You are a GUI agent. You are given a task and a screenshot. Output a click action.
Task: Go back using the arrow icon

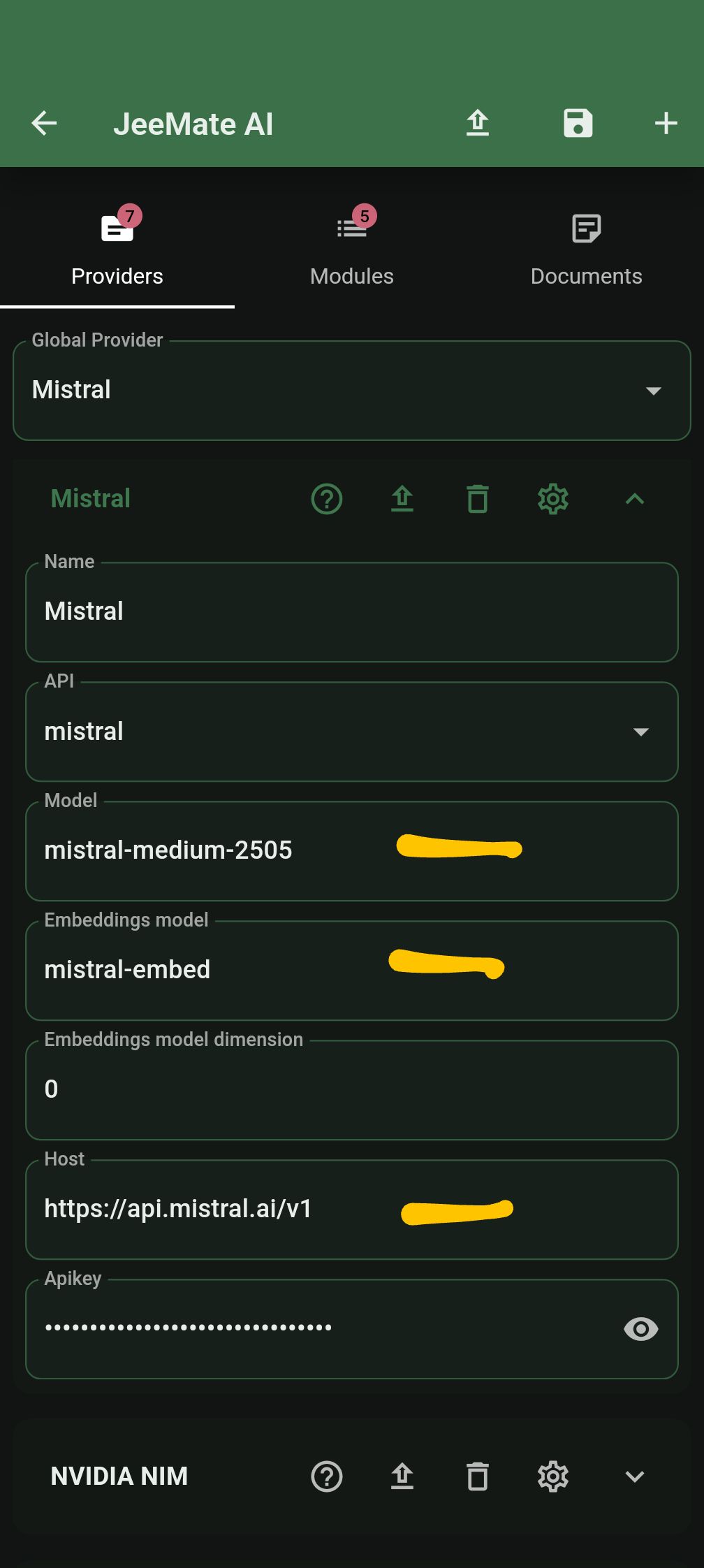[44, 124]
